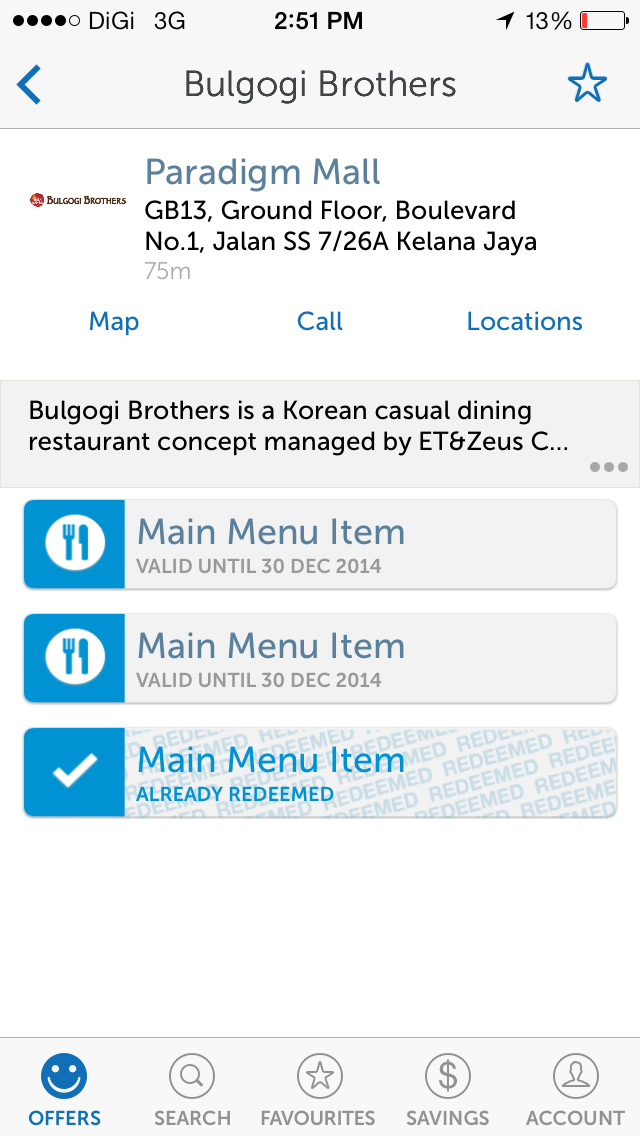Call the Bulgogi Brothers outlet
640x1136 pixels.
(x=320, y=321)
